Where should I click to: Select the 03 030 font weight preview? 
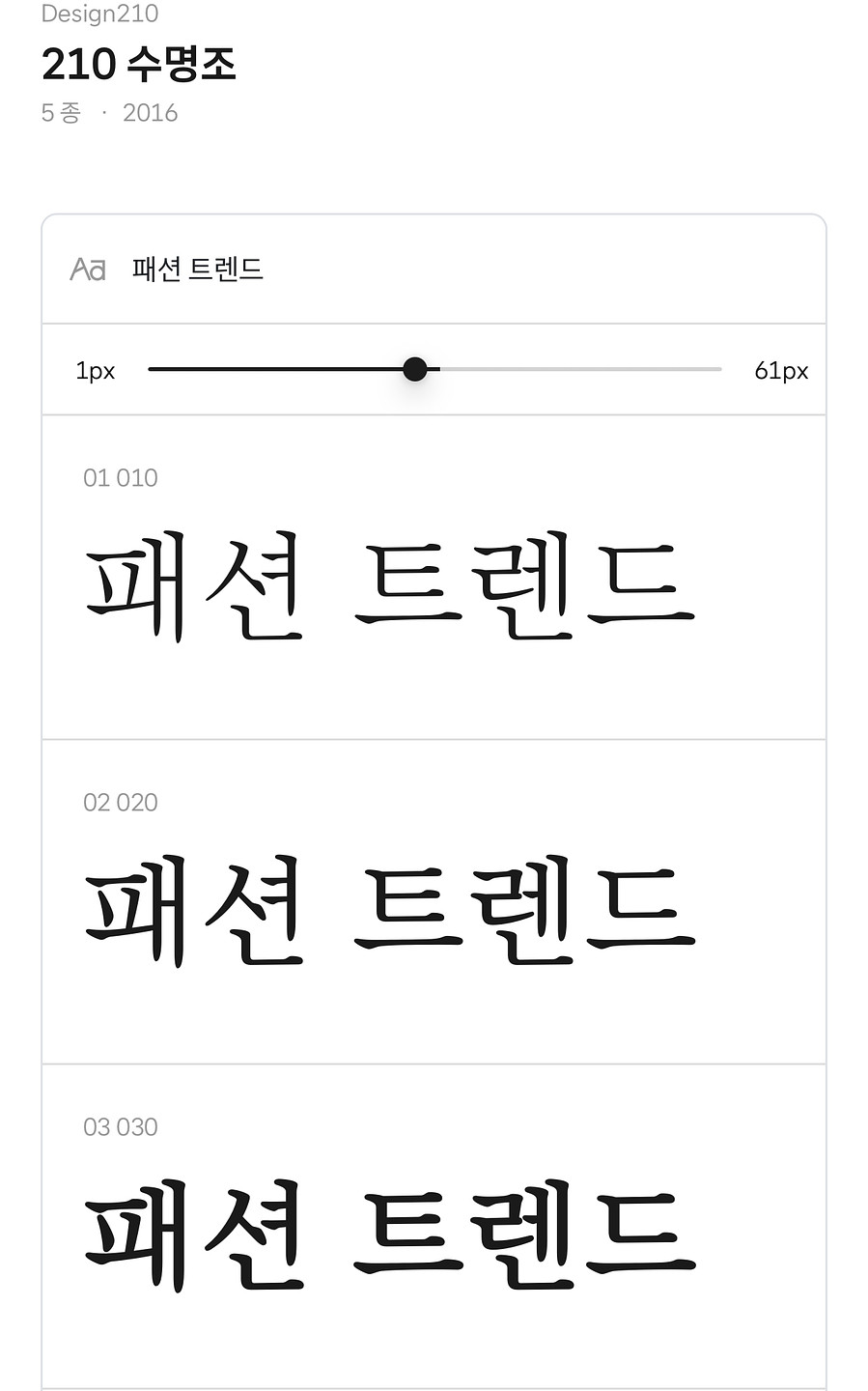tap(434, 1227)
